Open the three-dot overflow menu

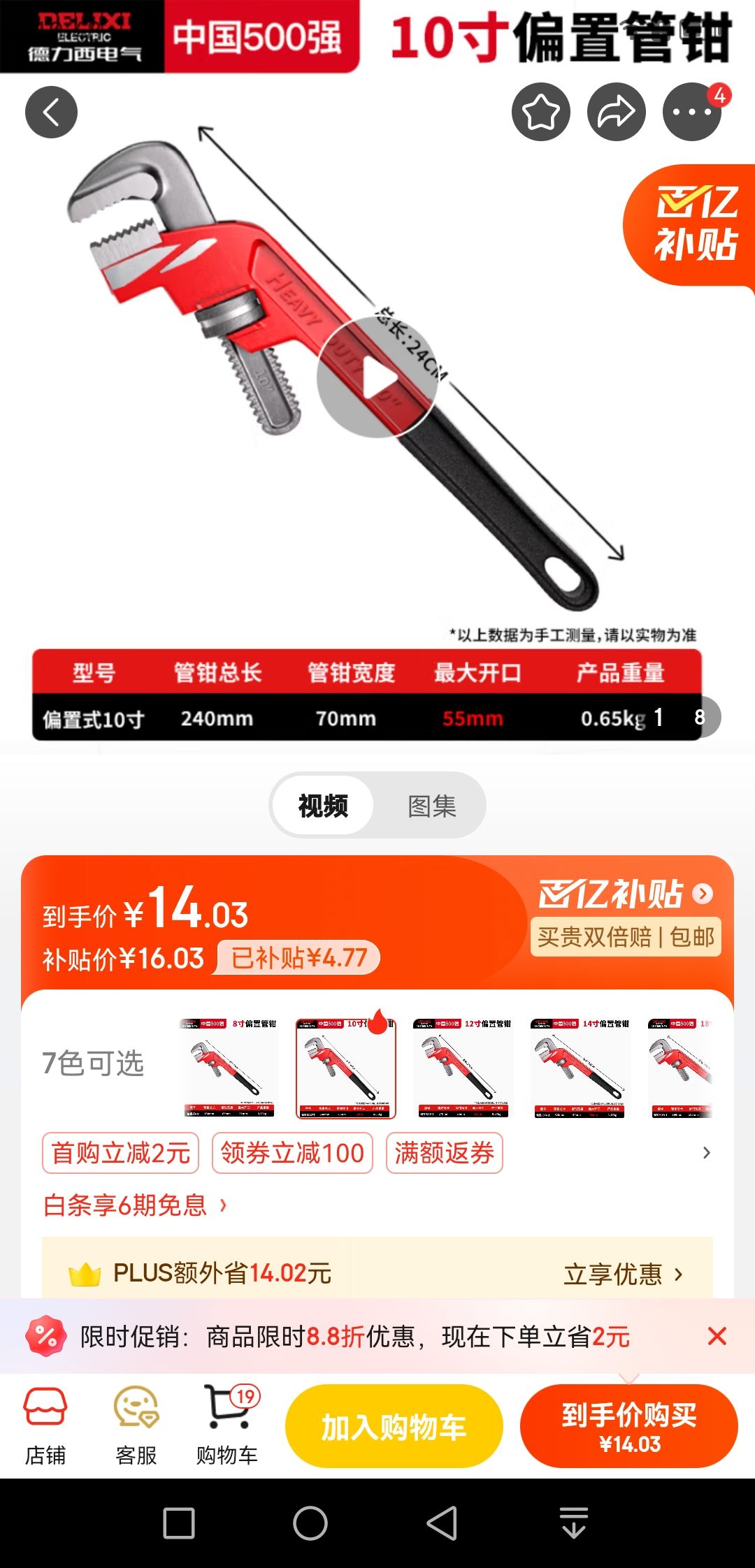692,112
